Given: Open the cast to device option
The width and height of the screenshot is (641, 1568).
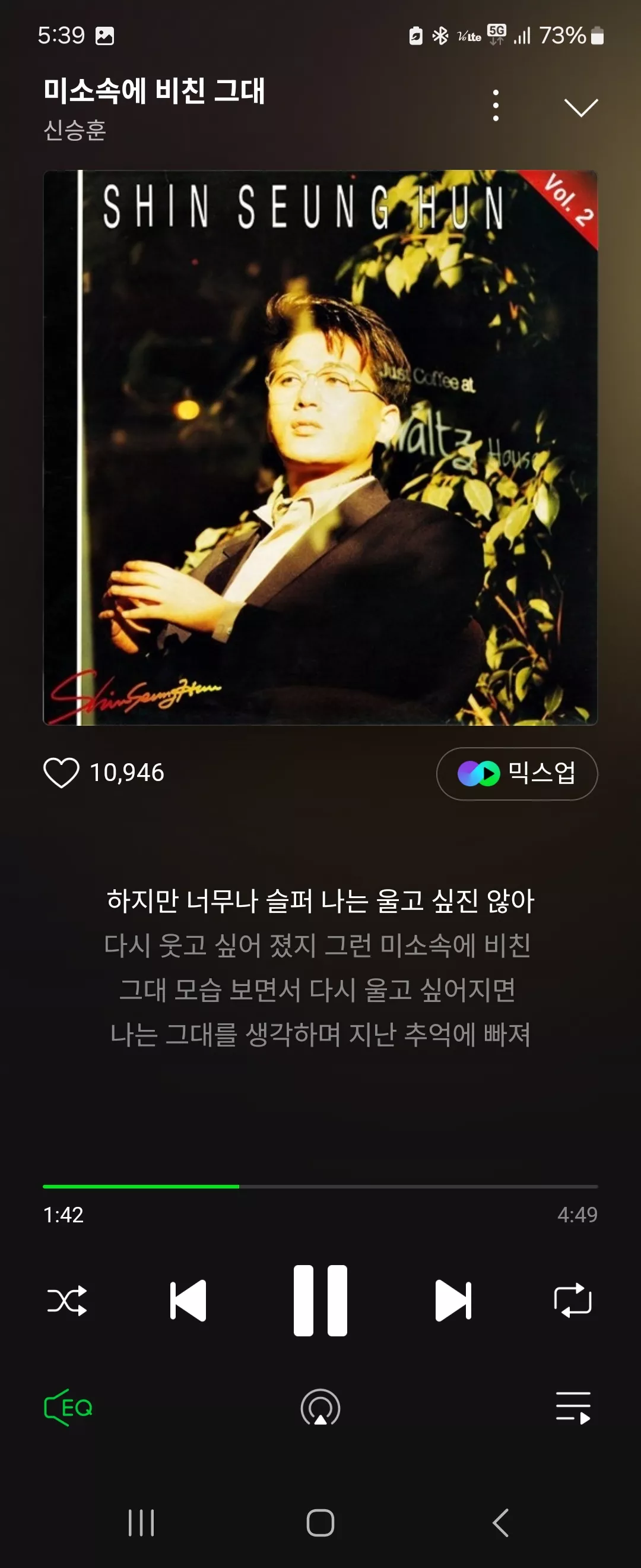Looking at the screenshot, I should 320,1407.
